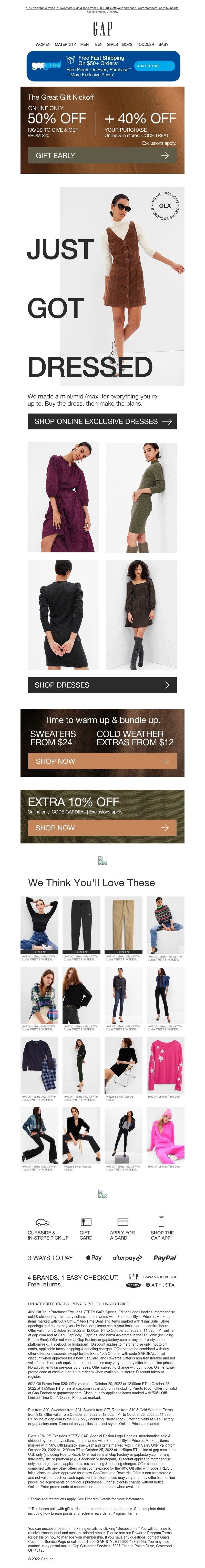Open the BABY category link
Viewport: 205px width, 1568px height.
[163, 44]
